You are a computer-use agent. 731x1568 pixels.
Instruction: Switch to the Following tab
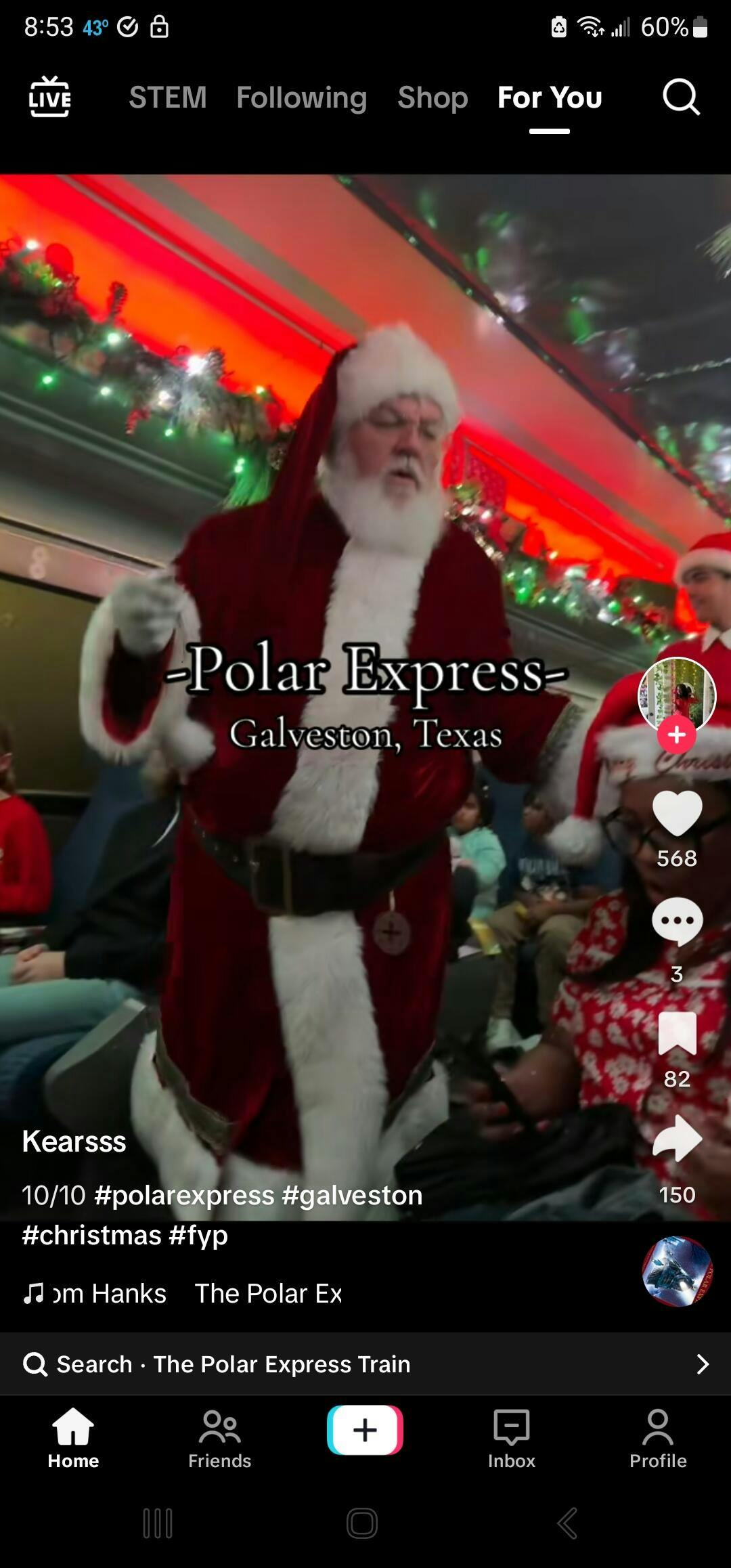[301, 97]
